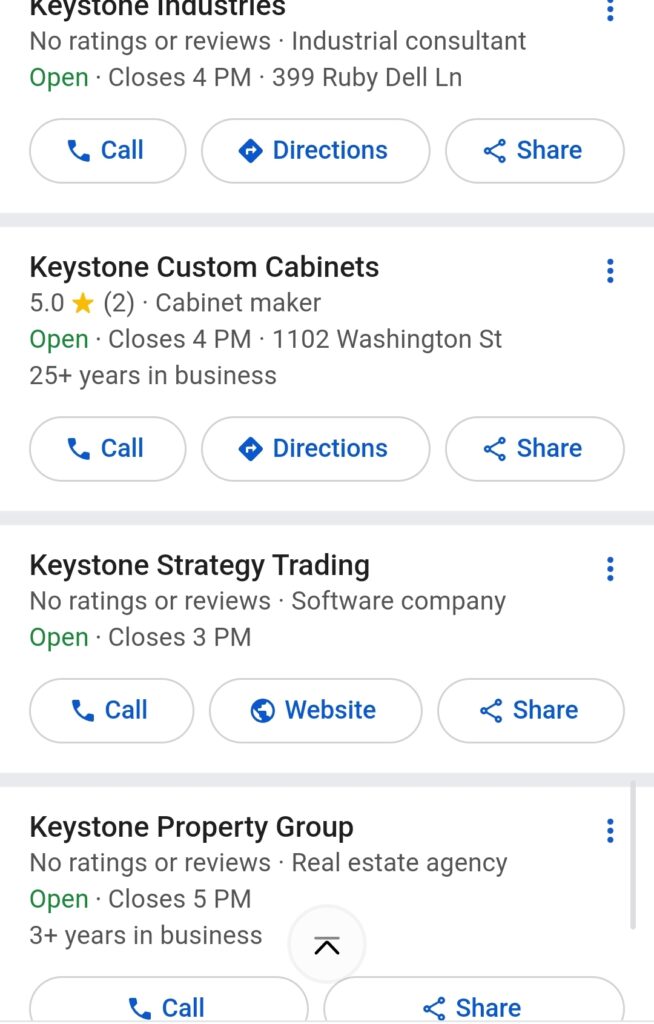This screenshot has height=1024, width=654.
Task: Call Keystone Strategy Trading
Action: point(111,711)
